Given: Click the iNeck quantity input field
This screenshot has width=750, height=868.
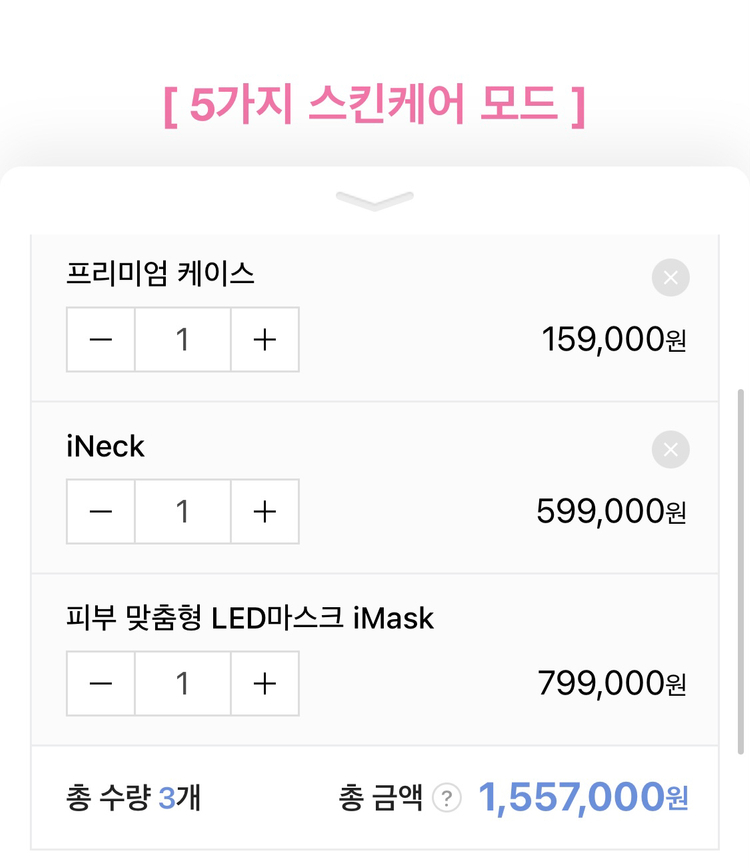Looking at the screenshot, I should click(x=182, y=512).
